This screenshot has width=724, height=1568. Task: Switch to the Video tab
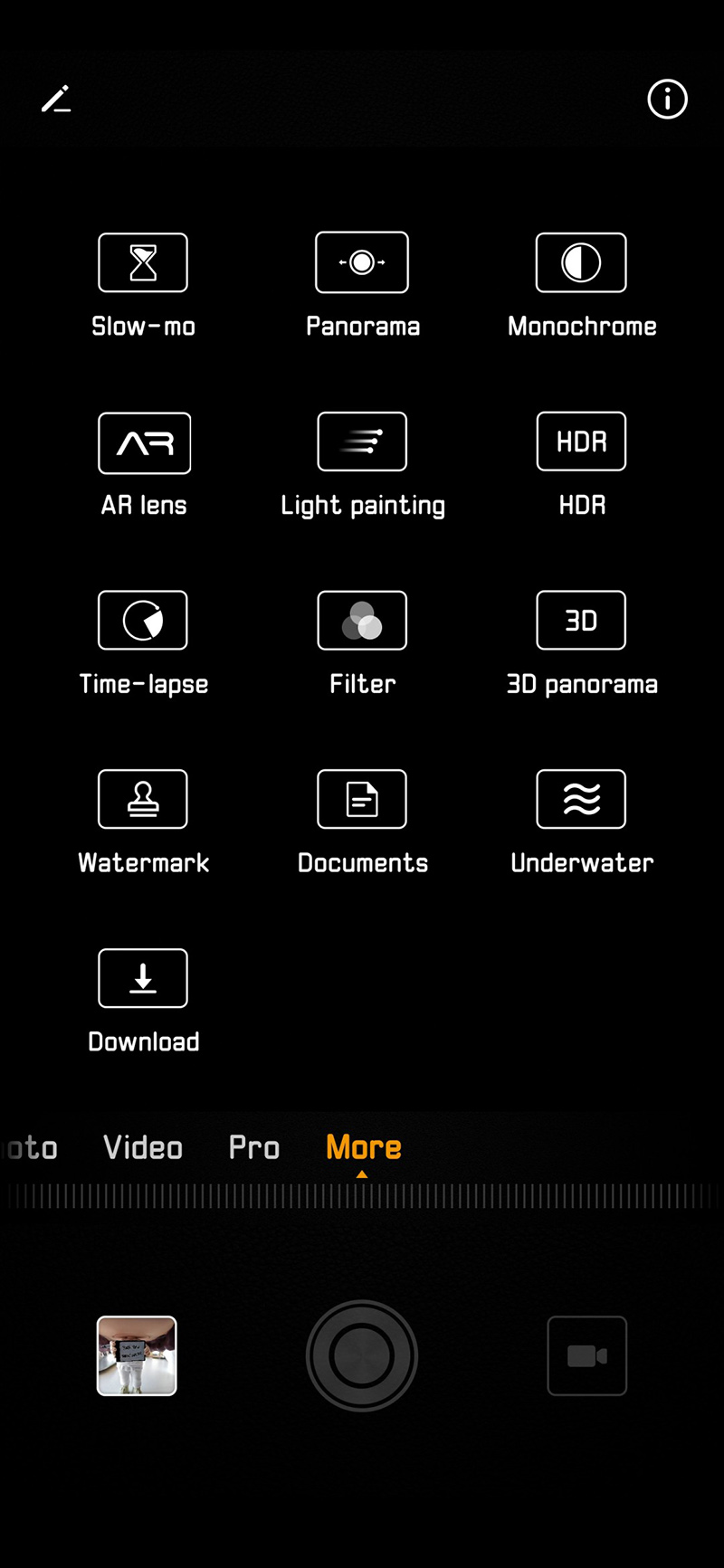point(143,1147)
